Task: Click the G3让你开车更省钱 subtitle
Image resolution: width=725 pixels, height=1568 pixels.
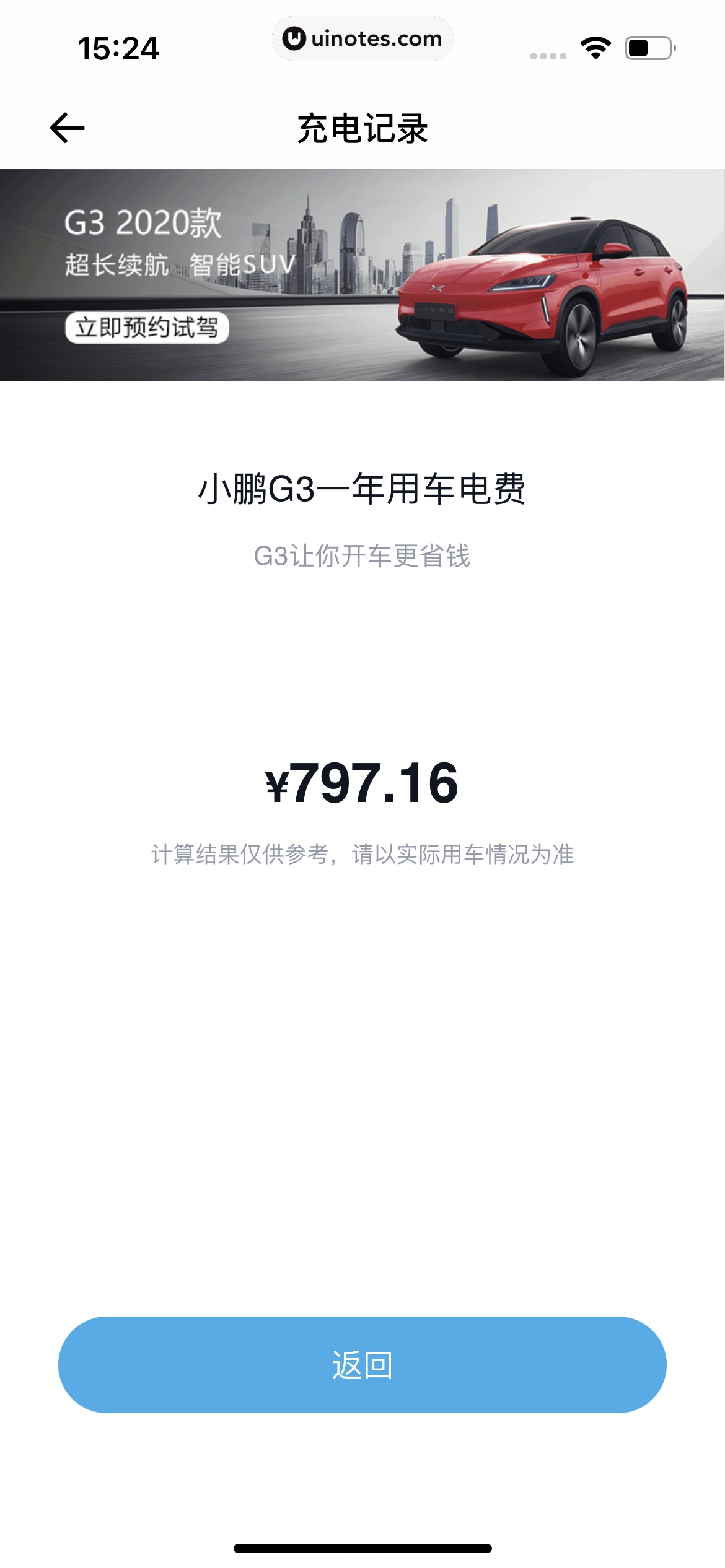Action: 362,557
